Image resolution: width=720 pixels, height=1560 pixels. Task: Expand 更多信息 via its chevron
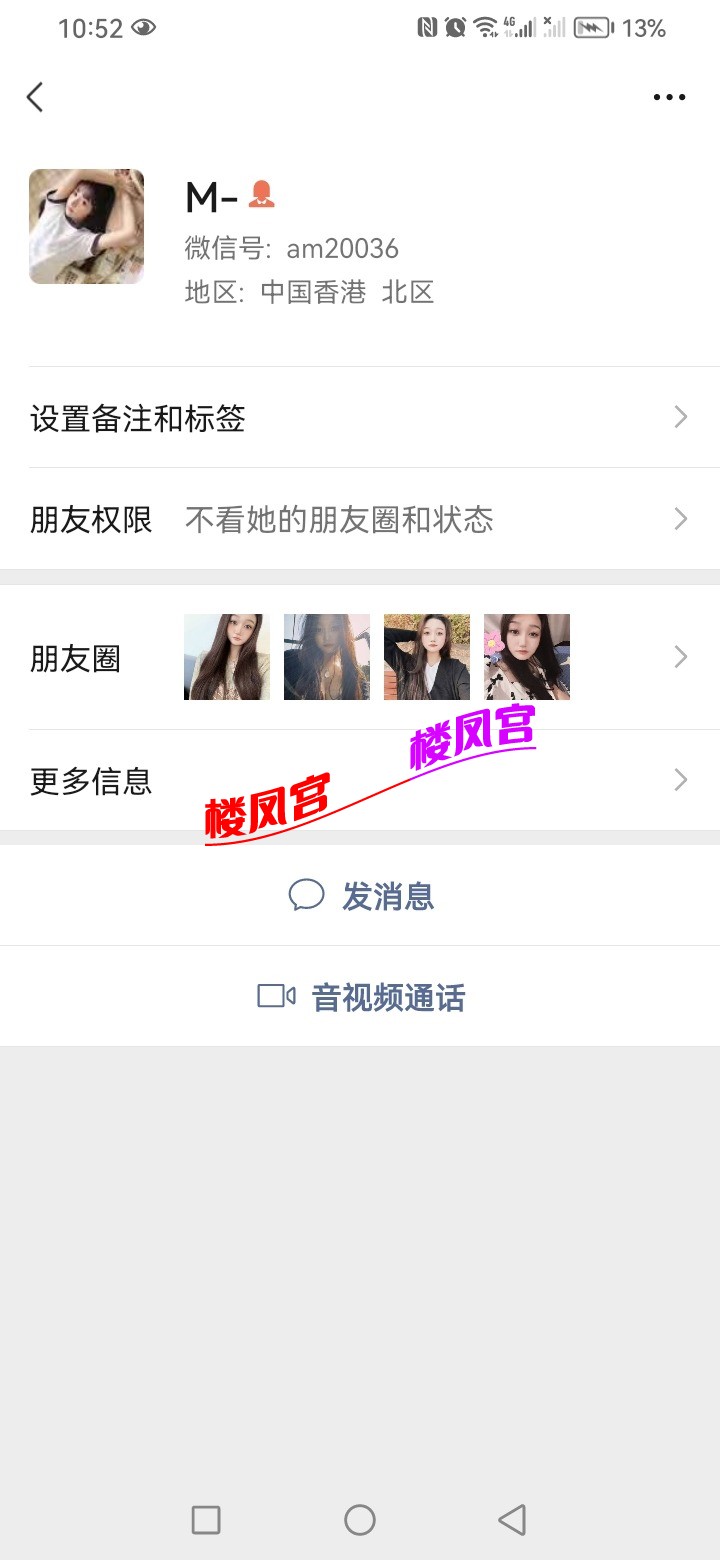coord(681,780)
